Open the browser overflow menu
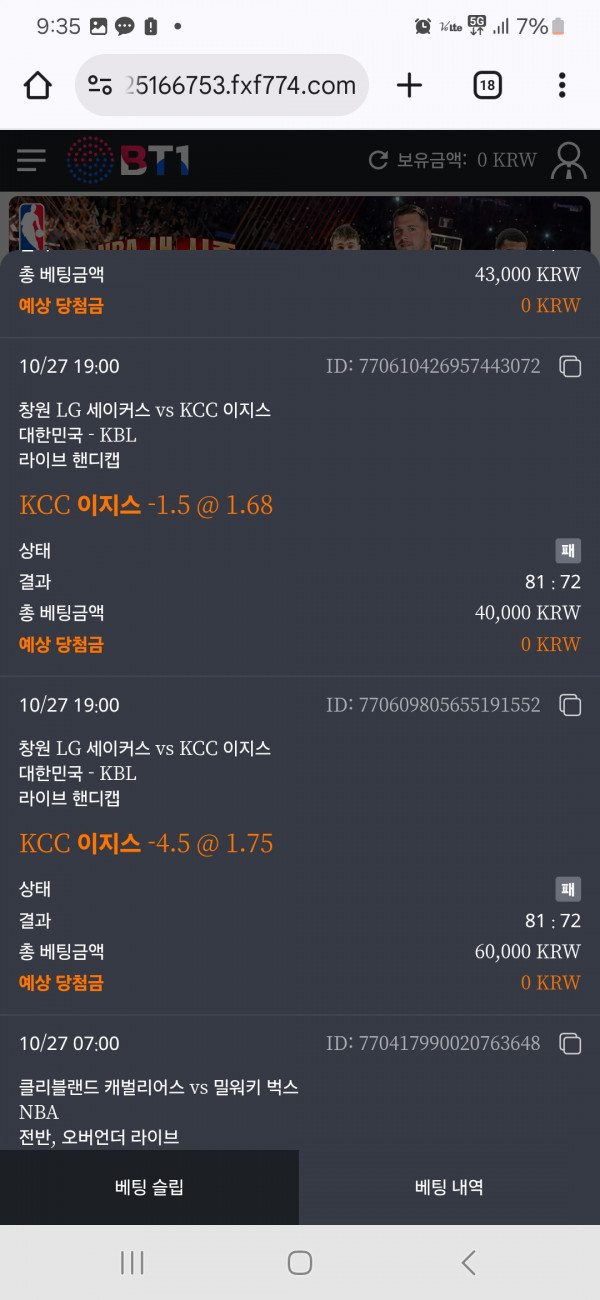The width and height of the screenshot is (600, 1300). point(562,85)
